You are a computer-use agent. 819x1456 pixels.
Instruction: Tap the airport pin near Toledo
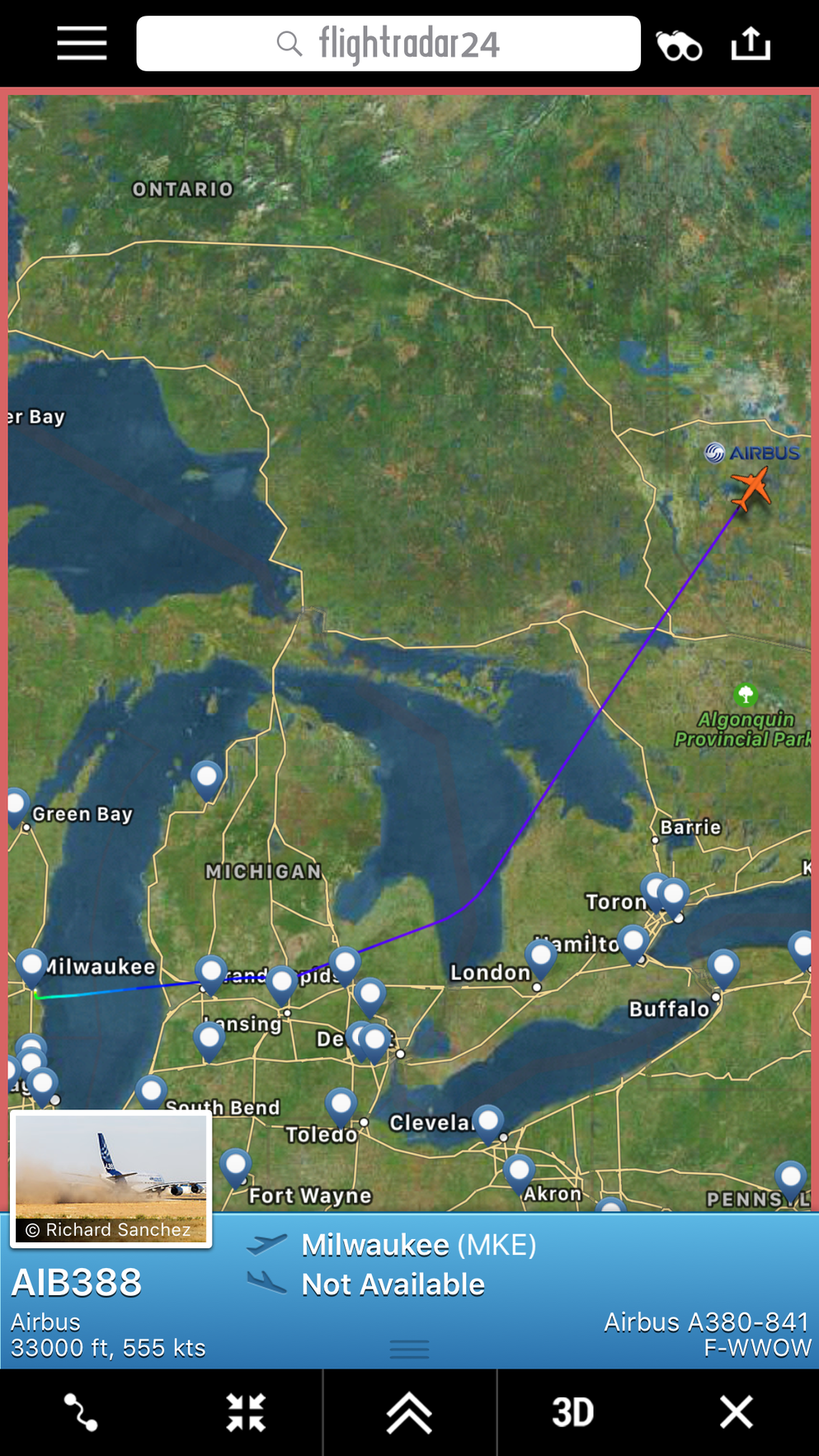point(341,1103)
